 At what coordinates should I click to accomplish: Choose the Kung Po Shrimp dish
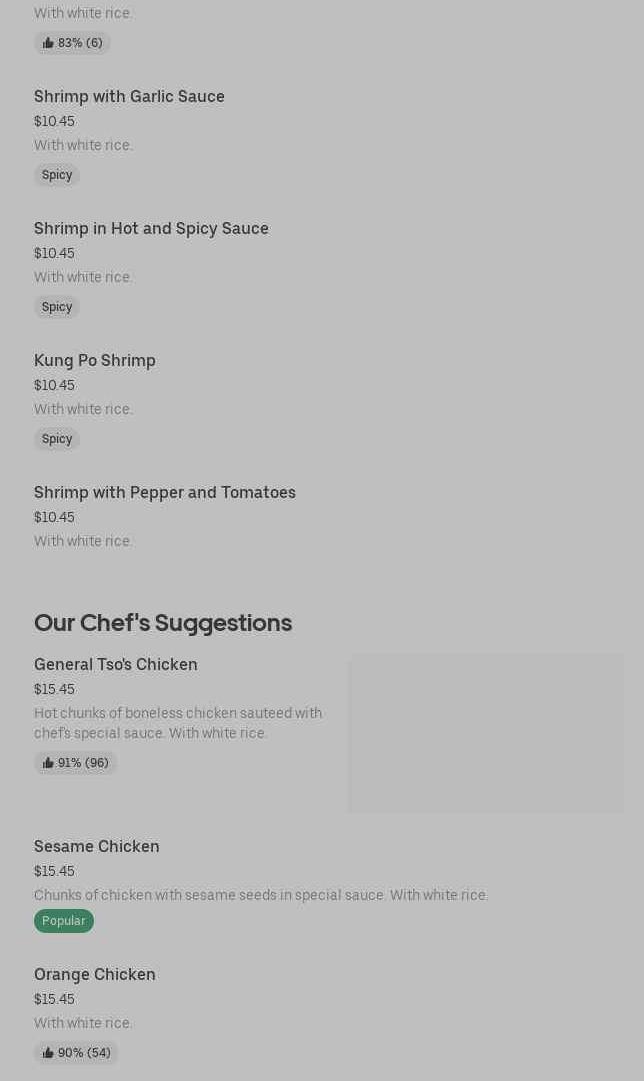[95, 361]
